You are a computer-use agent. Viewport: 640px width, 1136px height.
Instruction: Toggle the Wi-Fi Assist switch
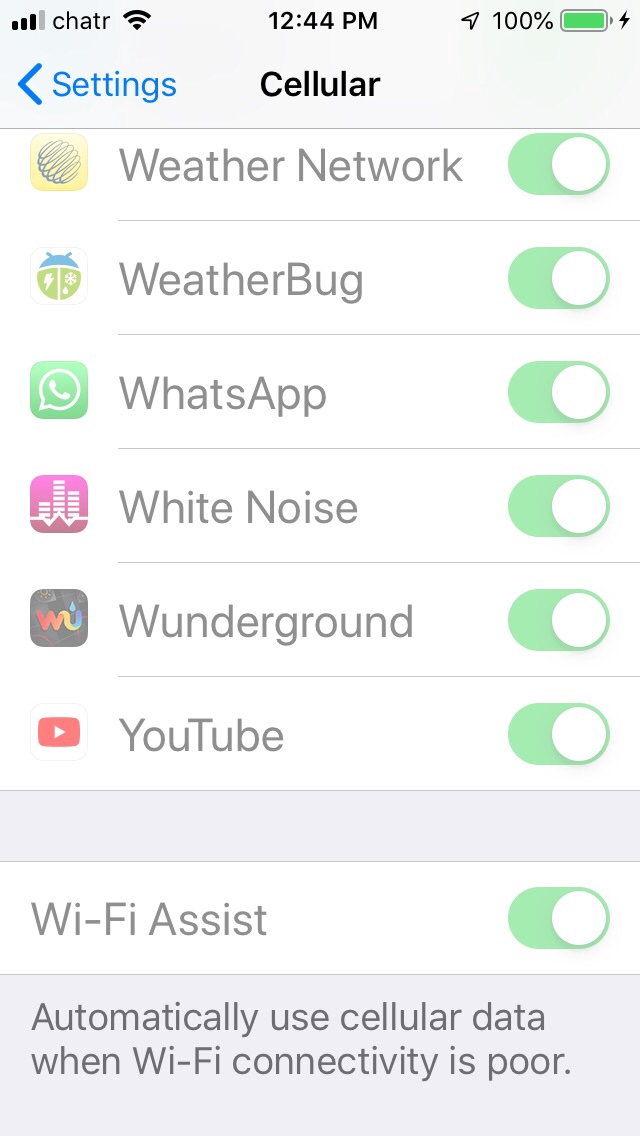pos(558,918)
